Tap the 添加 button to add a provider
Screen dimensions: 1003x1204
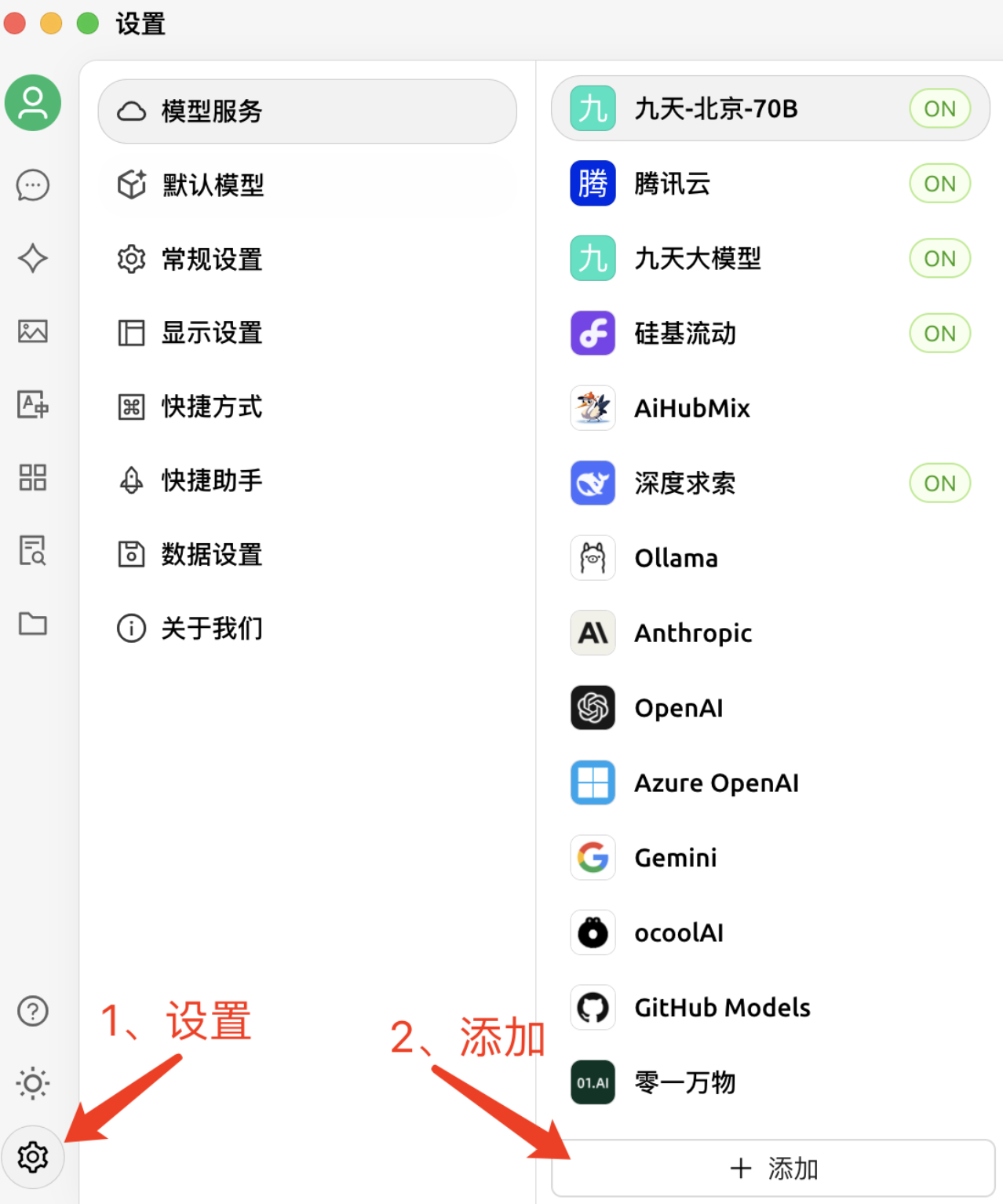(773, 1169)
